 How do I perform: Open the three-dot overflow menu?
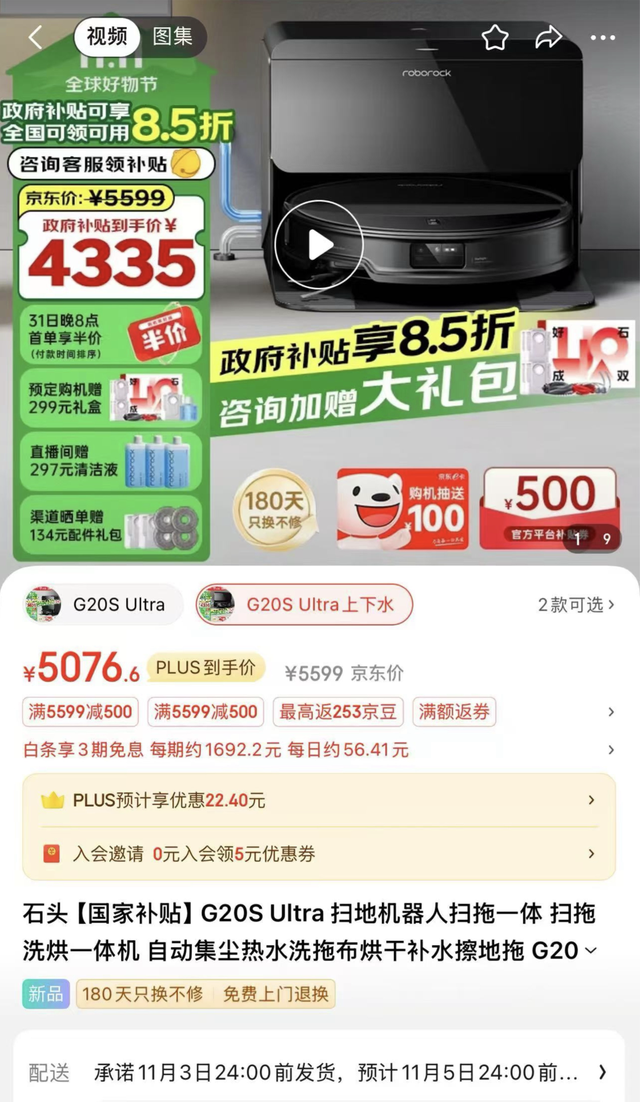602,38
